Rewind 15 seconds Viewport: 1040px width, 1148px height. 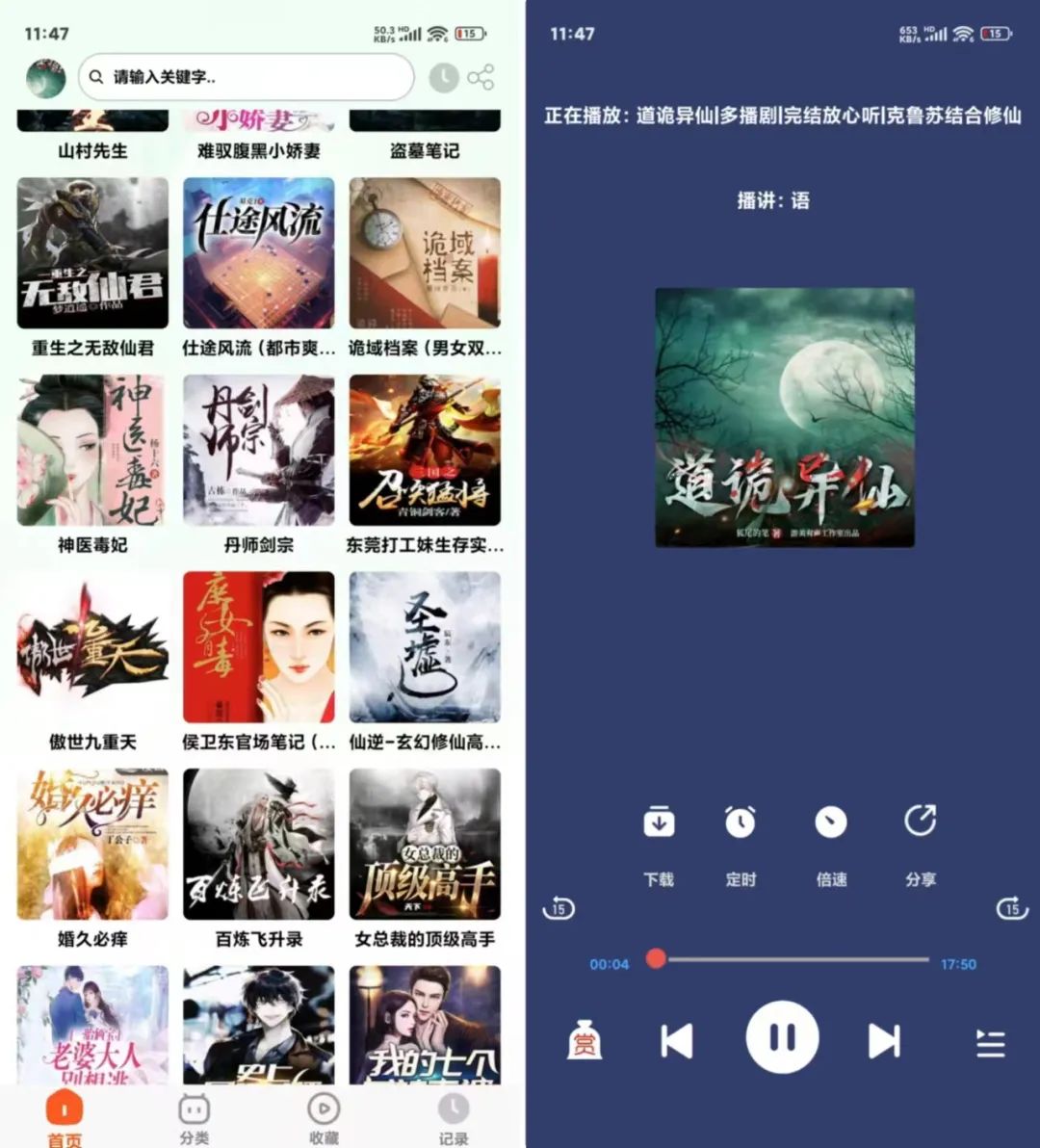tap(559, 908)
